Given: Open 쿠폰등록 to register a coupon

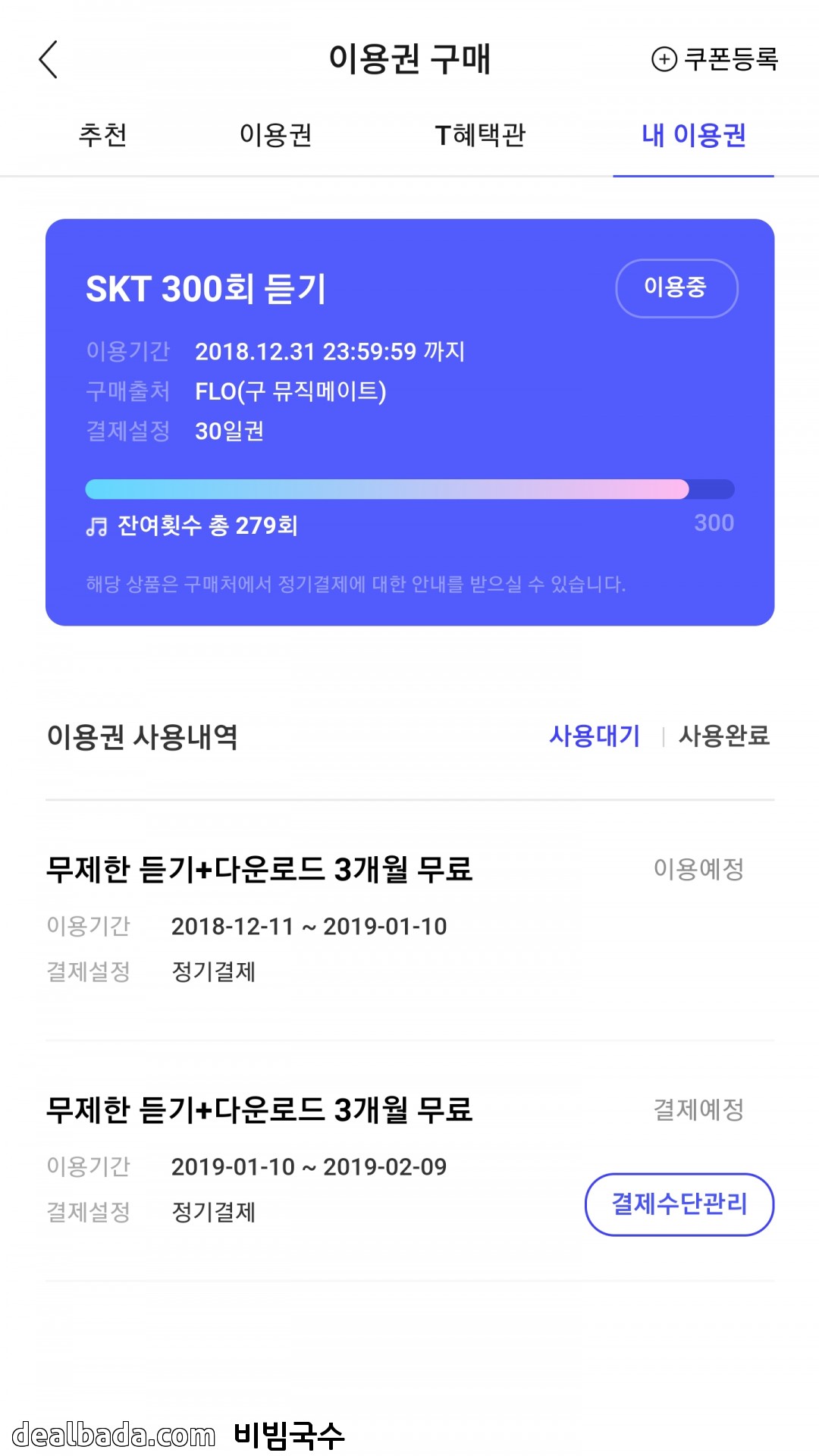Looking at the screenshot, I should [x=715, y=59].
